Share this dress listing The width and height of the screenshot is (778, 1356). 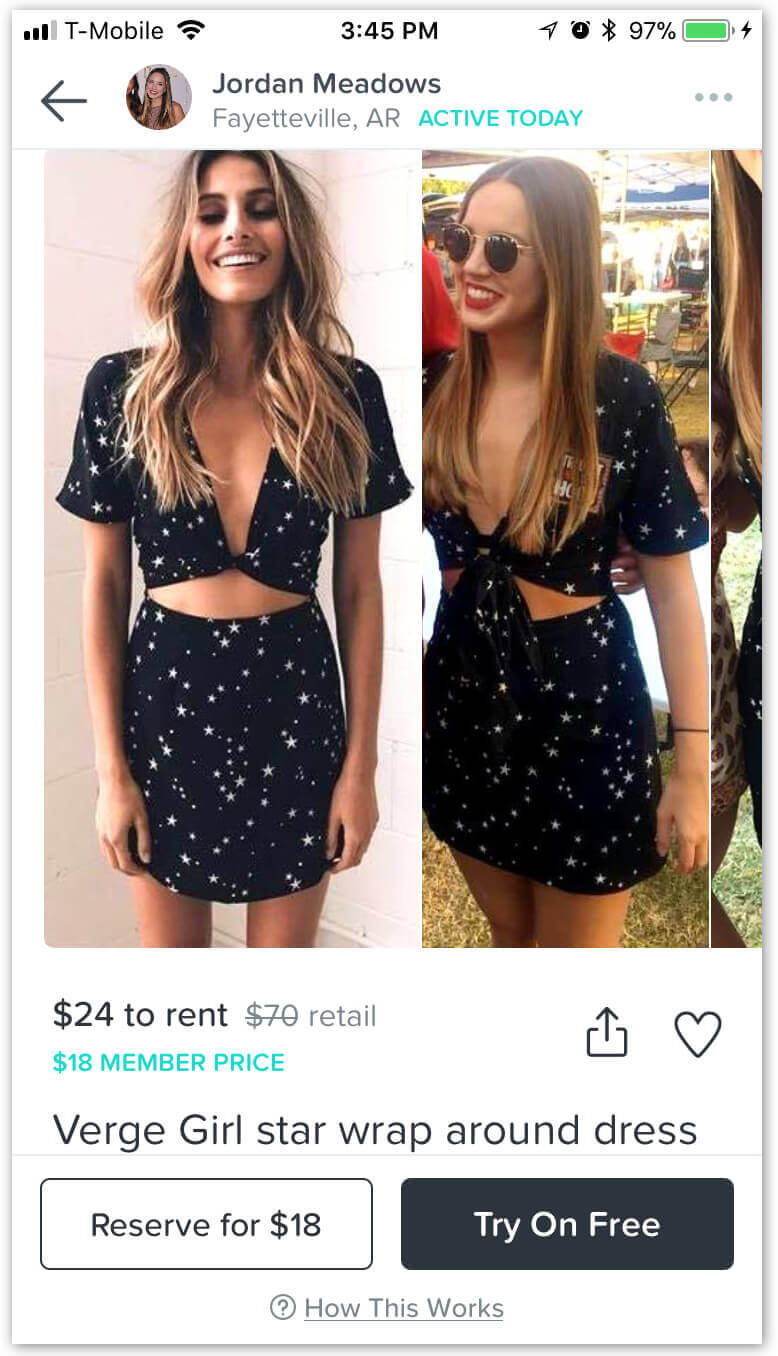[x=607, y=1032]
